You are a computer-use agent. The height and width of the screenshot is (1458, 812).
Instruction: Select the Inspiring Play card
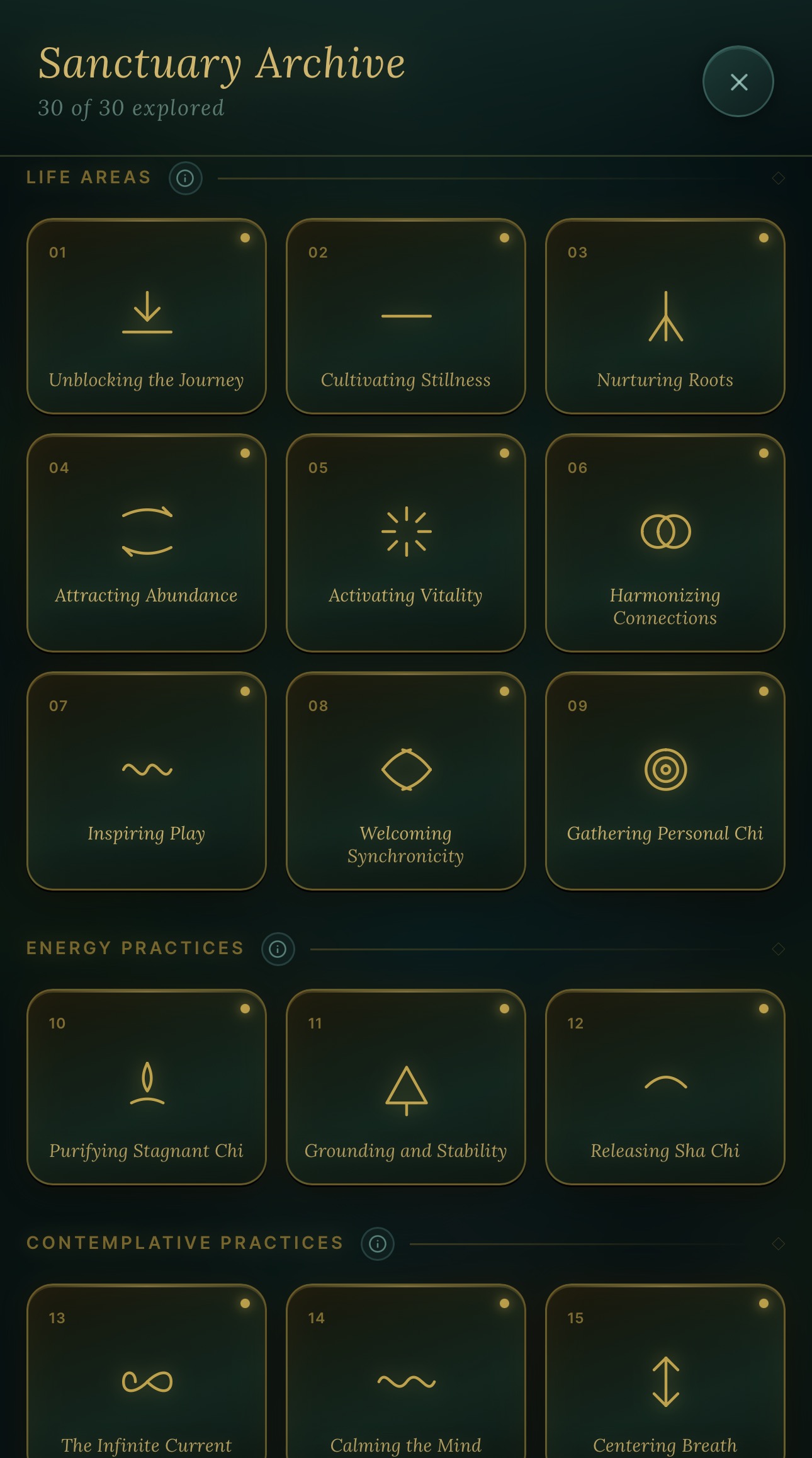[x=147, y=781]
